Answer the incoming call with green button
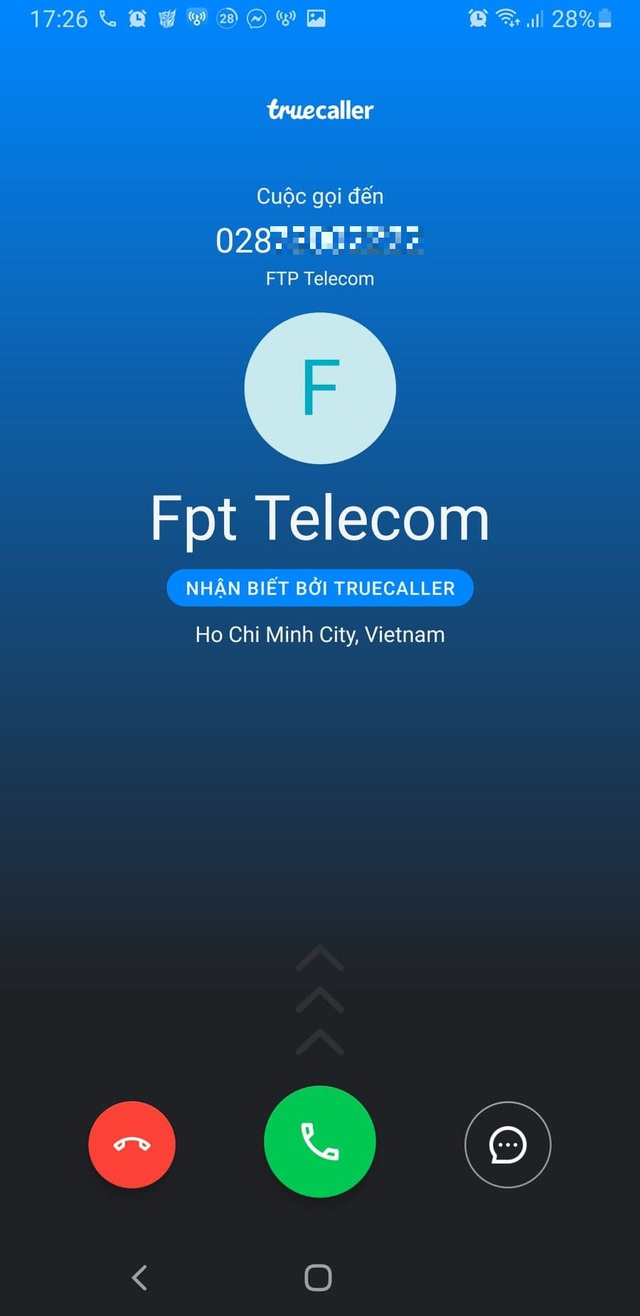This screenshot has height=1316, width=640. click(x=320, y=1141)
